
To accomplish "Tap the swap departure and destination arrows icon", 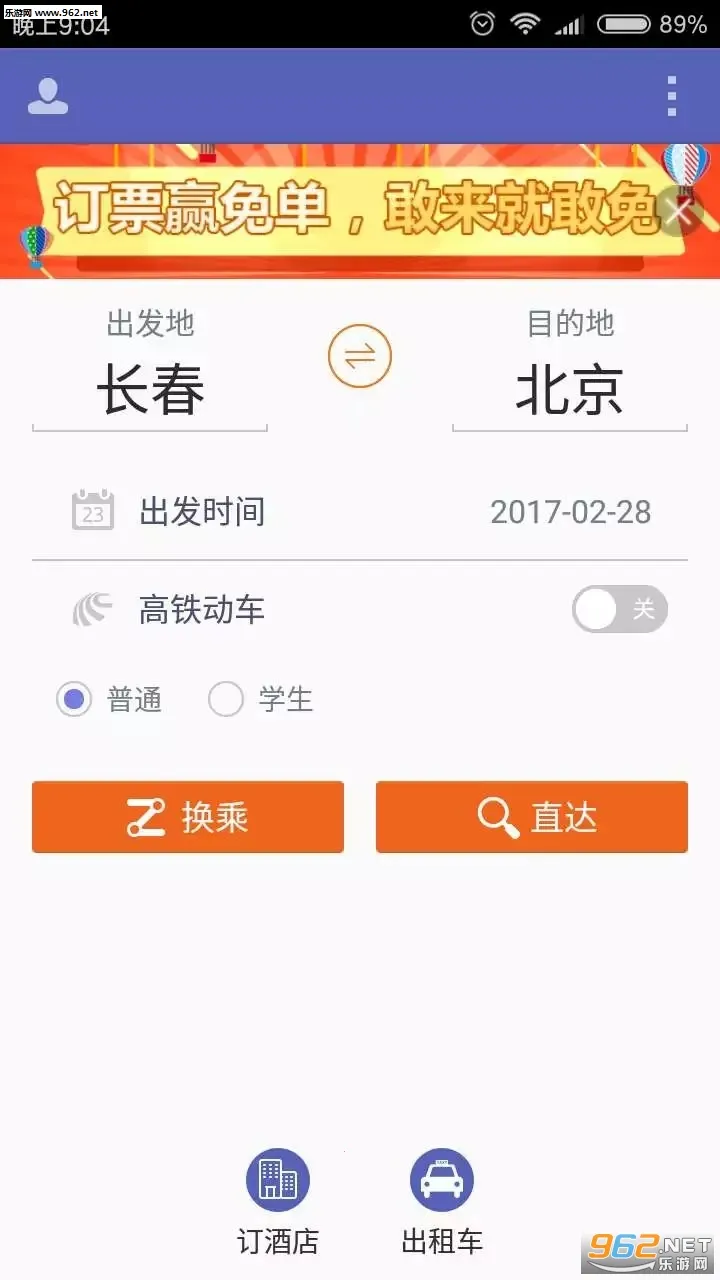I will [x=359, y=355].
